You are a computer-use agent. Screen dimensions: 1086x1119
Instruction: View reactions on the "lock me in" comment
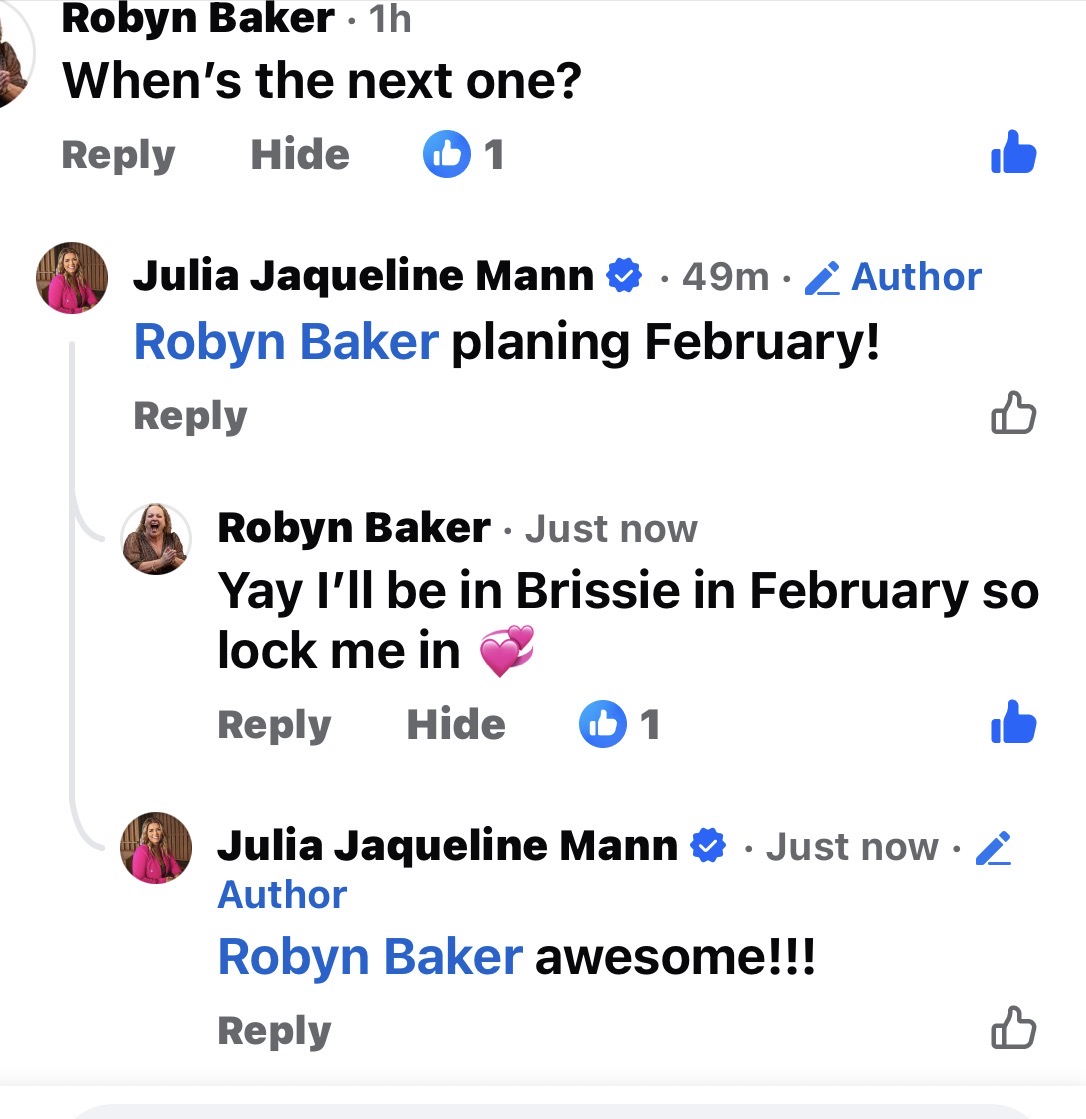pos(620,724)
